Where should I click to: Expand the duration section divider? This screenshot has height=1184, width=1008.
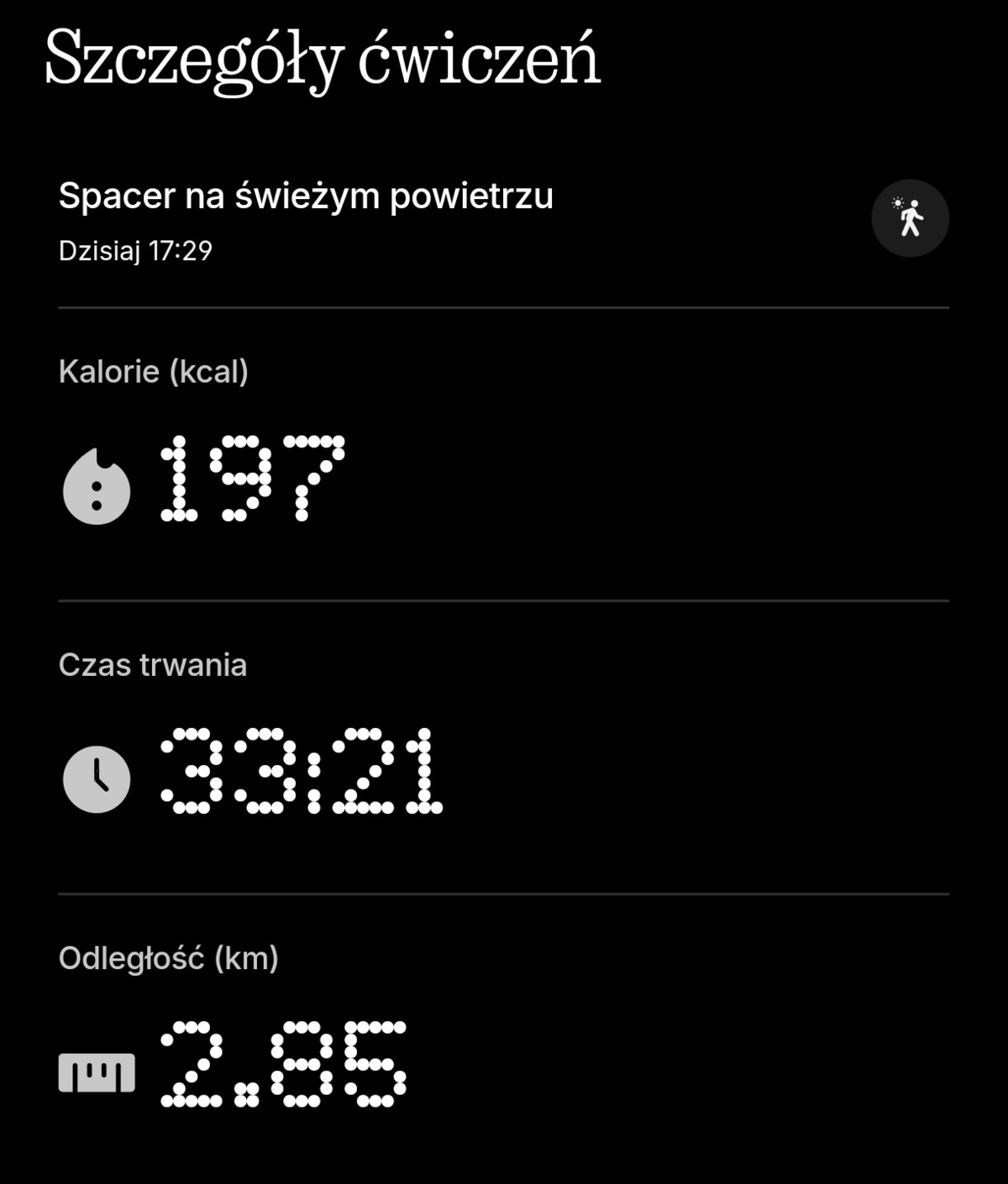click(504, 600)
